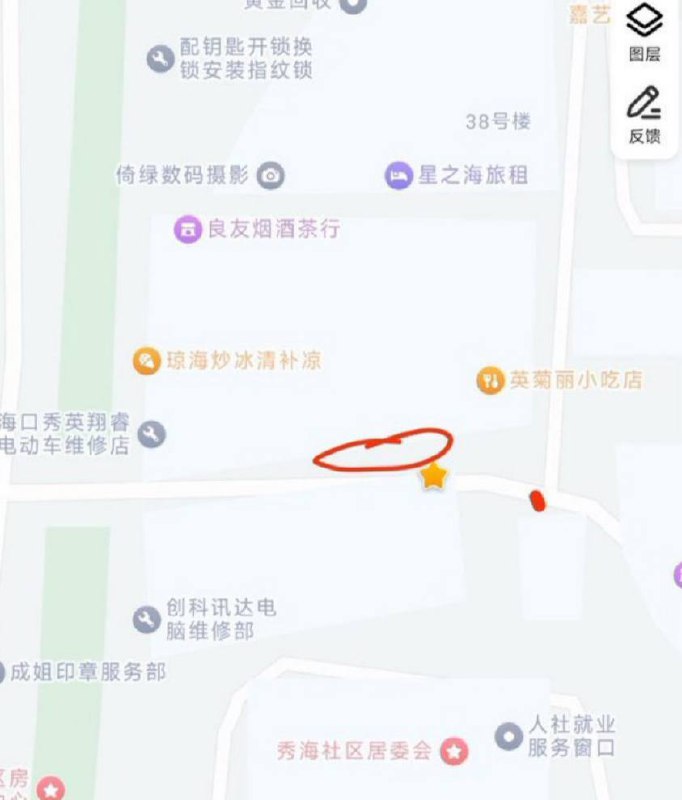Image resolution: width=682 pixels, height=800 pixels.
Task: Tap the yellow star favorite marker
Action: tap(433, 476)
